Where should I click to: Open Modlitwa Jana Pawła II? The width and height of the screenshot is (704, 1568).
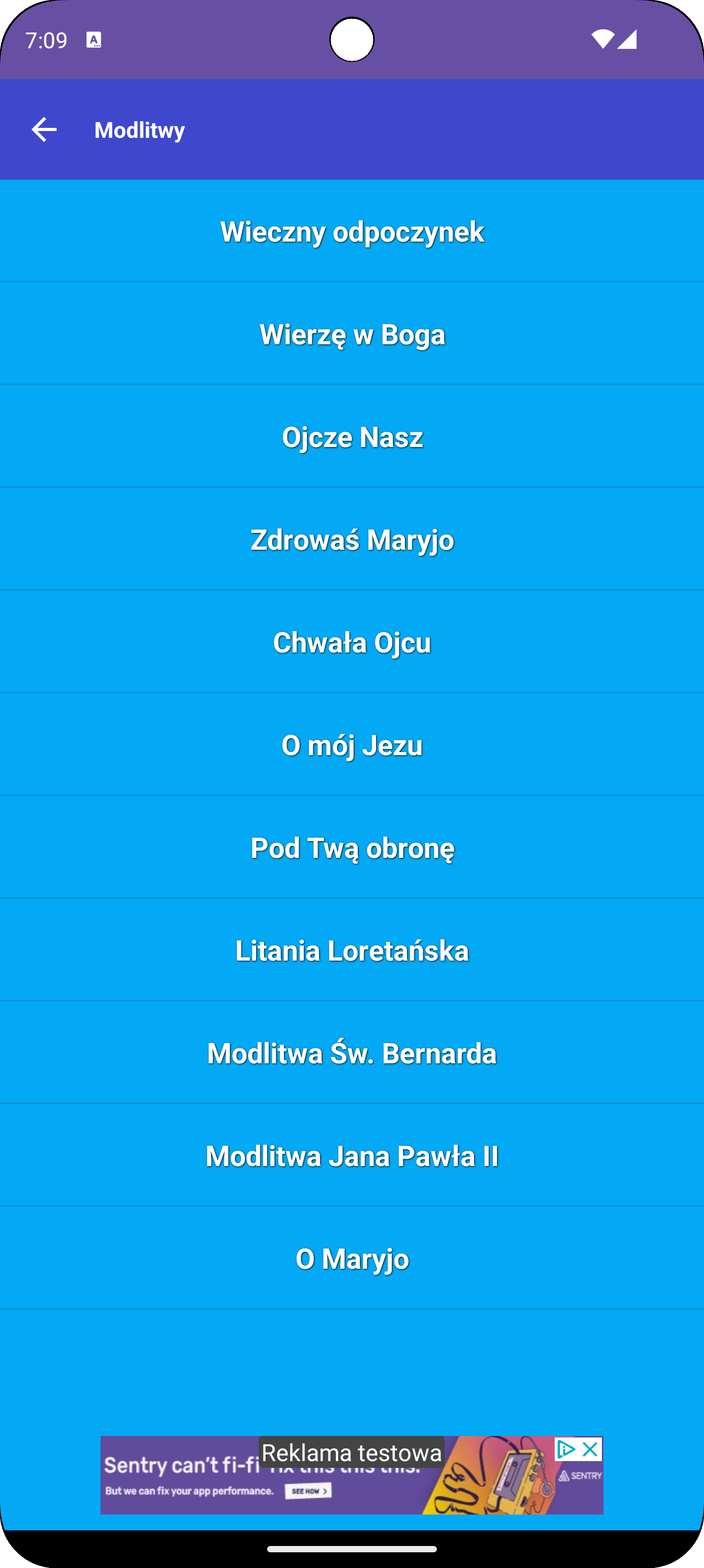click(x=351, y=1156)
